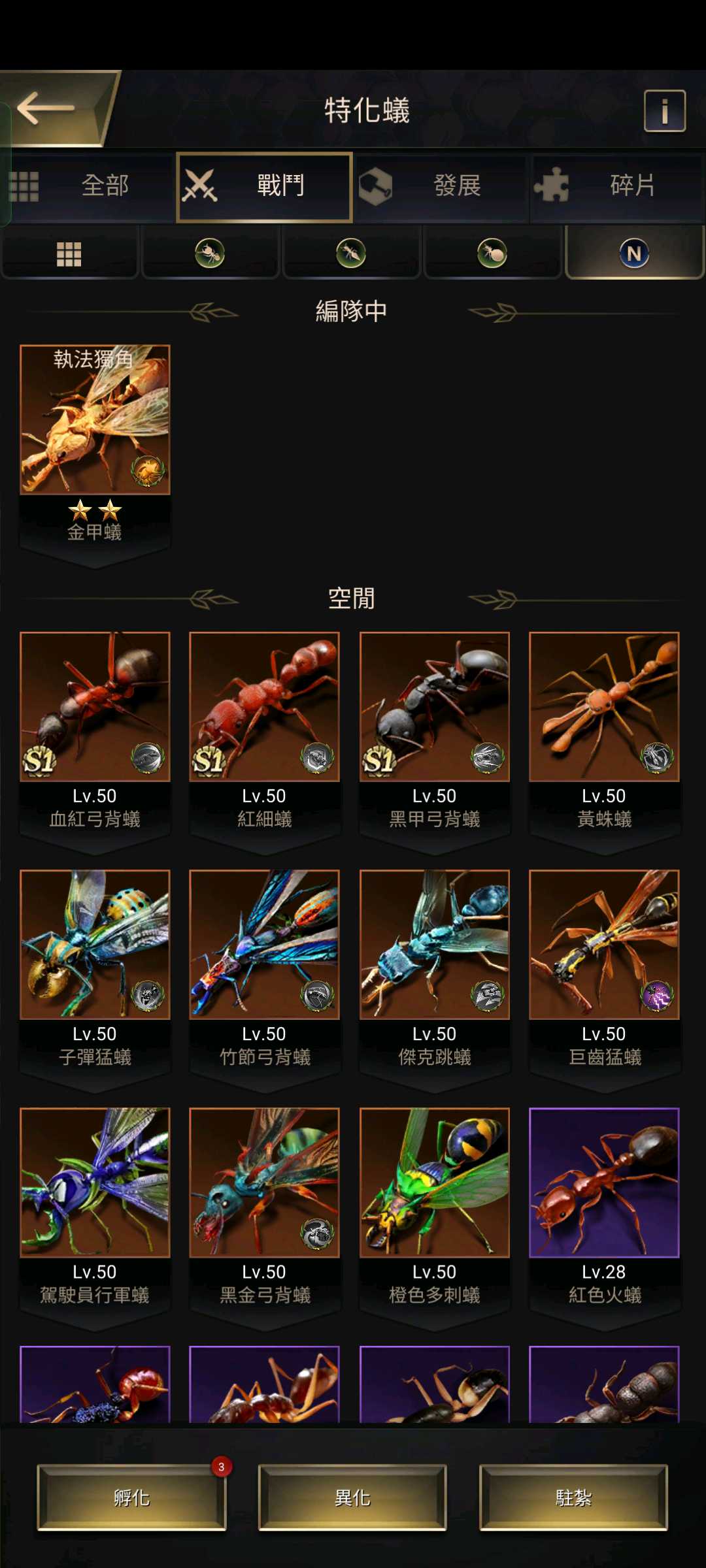Tap the 孵化 button

tap(131, 1497)
